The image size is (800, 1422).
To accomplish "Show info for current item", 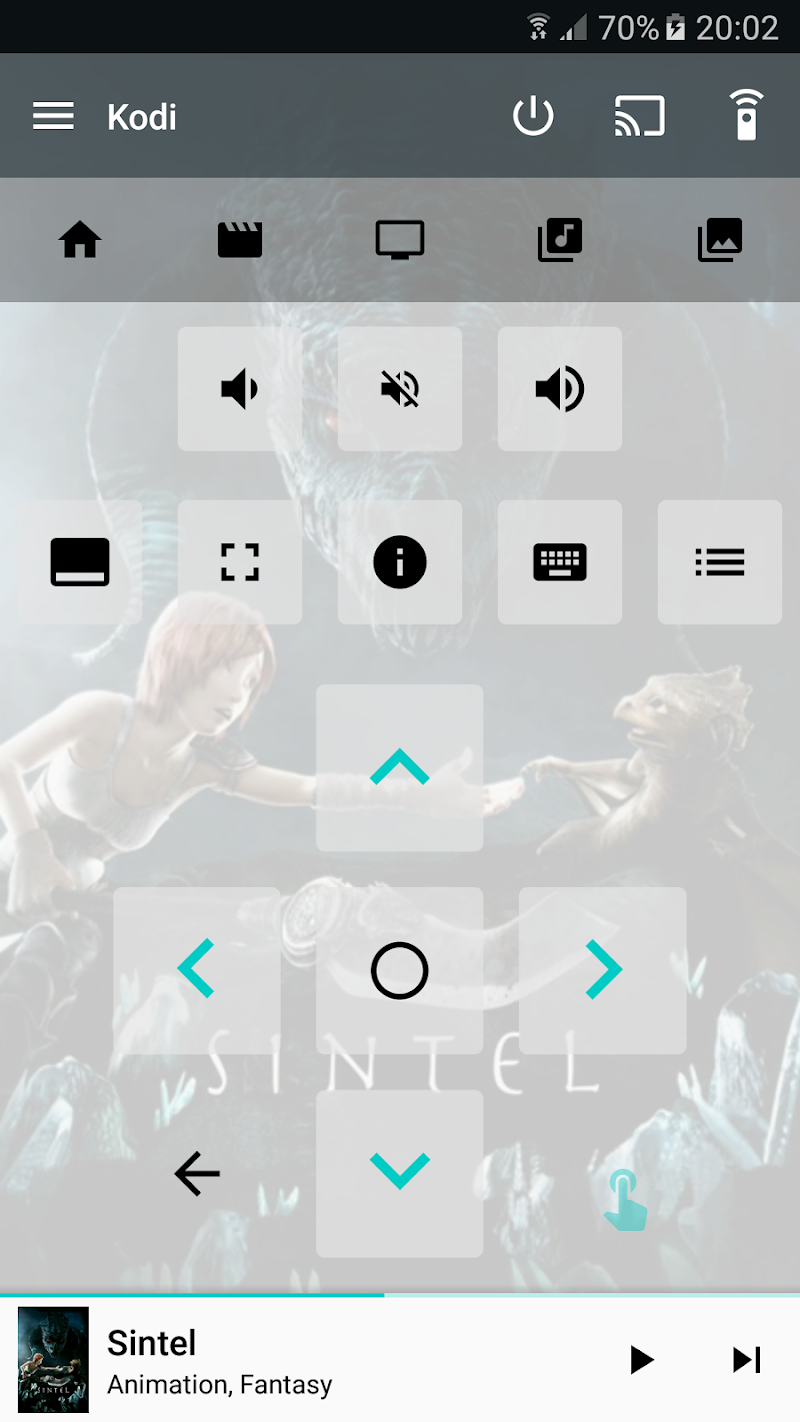I will 400,562.
